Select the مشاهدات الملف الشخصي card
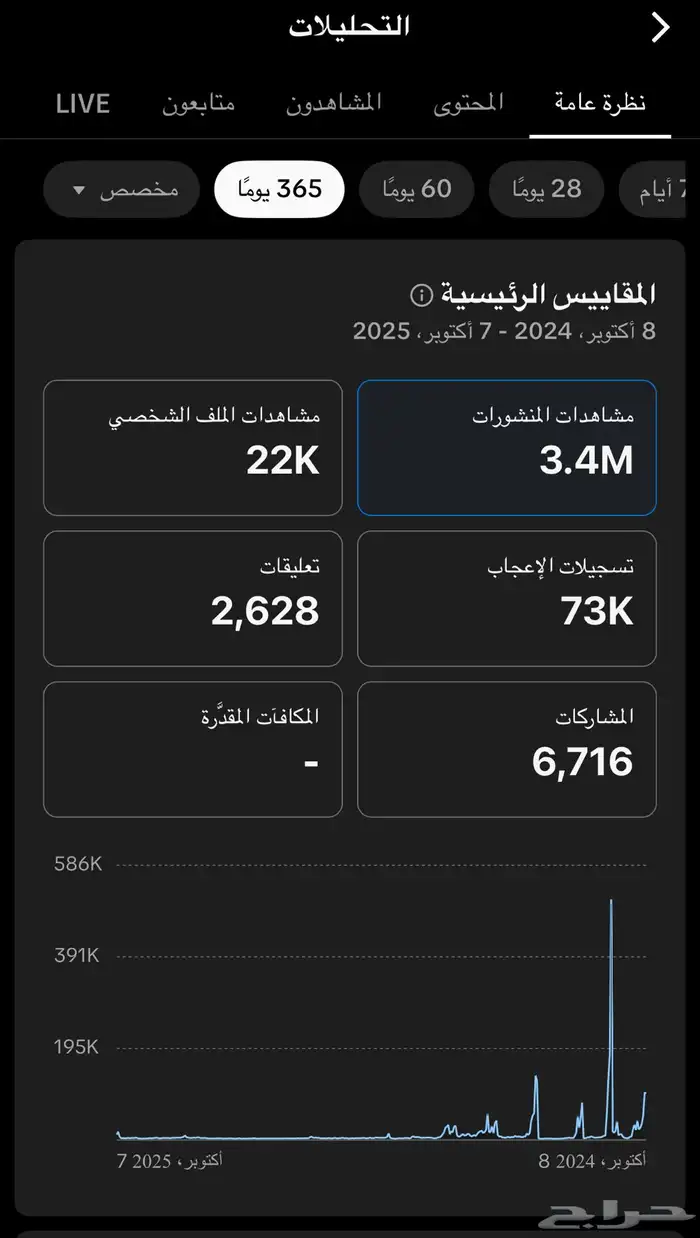700x1238 pixels. point(193,448)
